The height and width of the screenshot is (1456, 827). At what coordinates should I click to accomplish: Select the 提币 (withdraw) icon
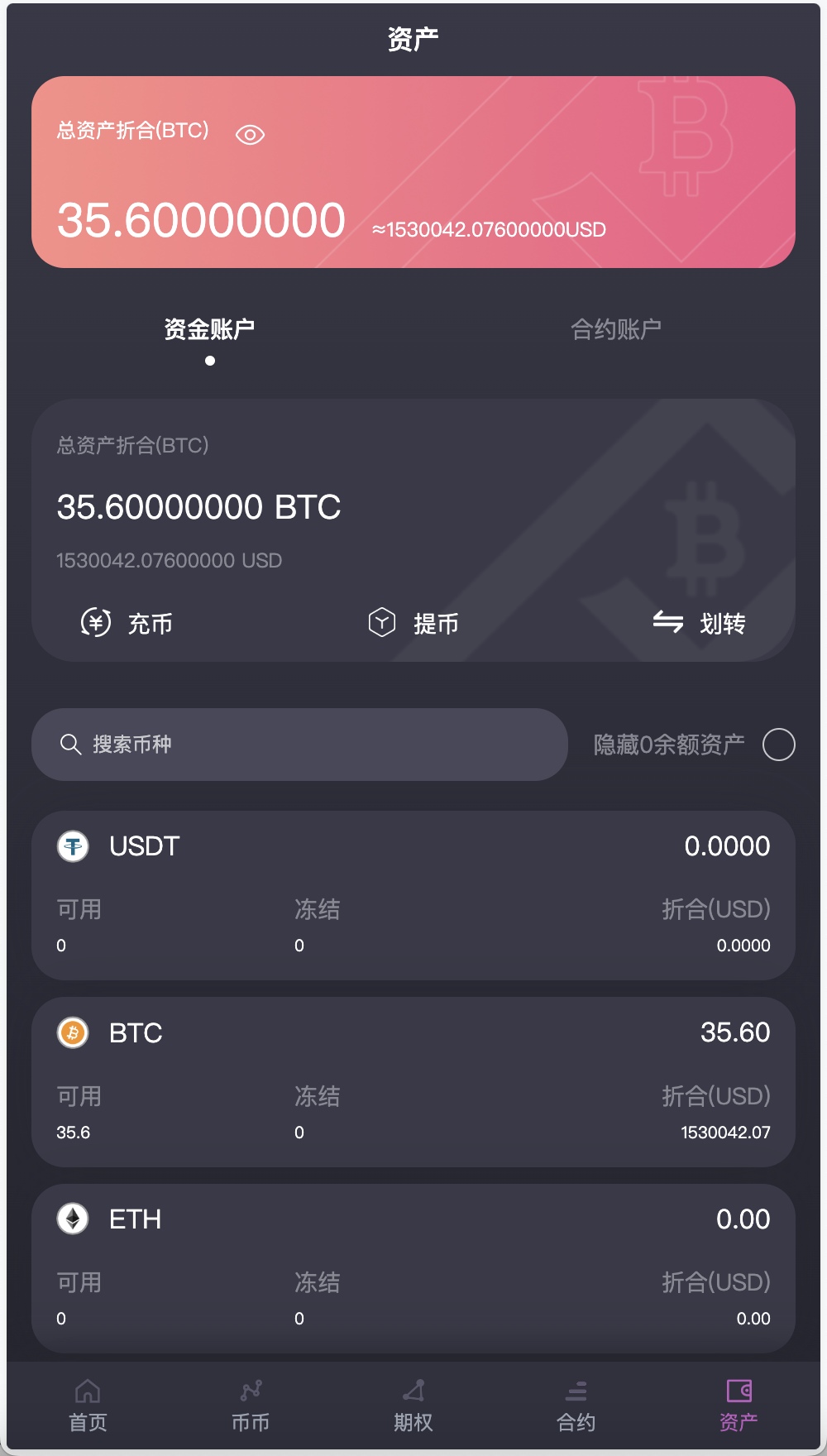tap(381, 622)
